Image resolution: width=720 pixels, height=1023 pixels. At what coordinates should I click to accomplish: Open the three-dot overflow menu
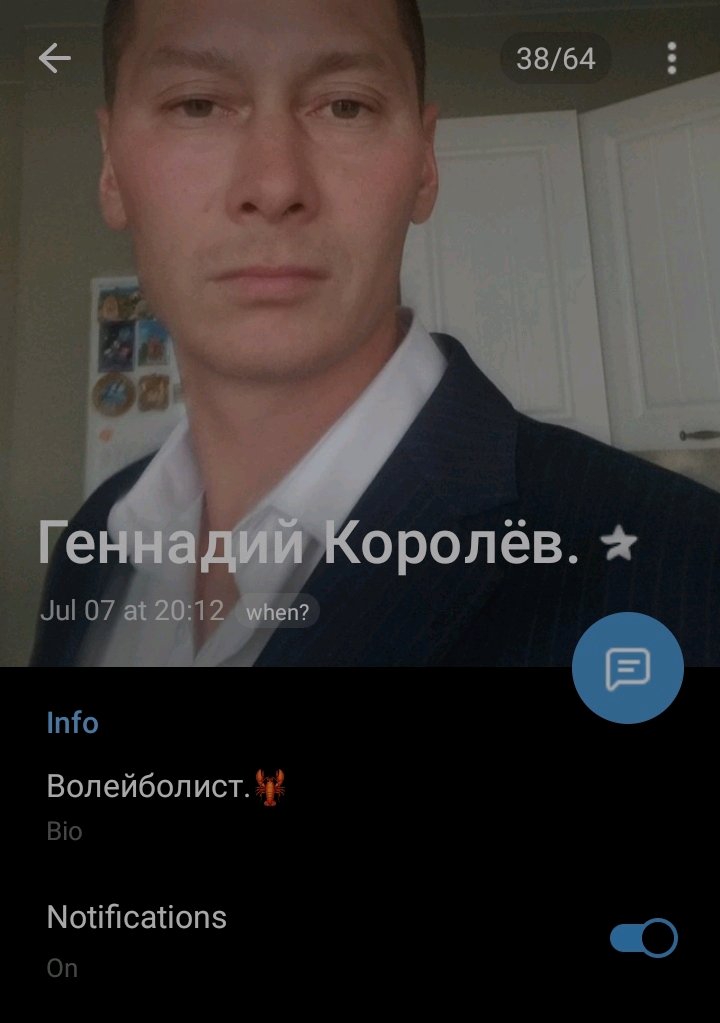(672, 59)
